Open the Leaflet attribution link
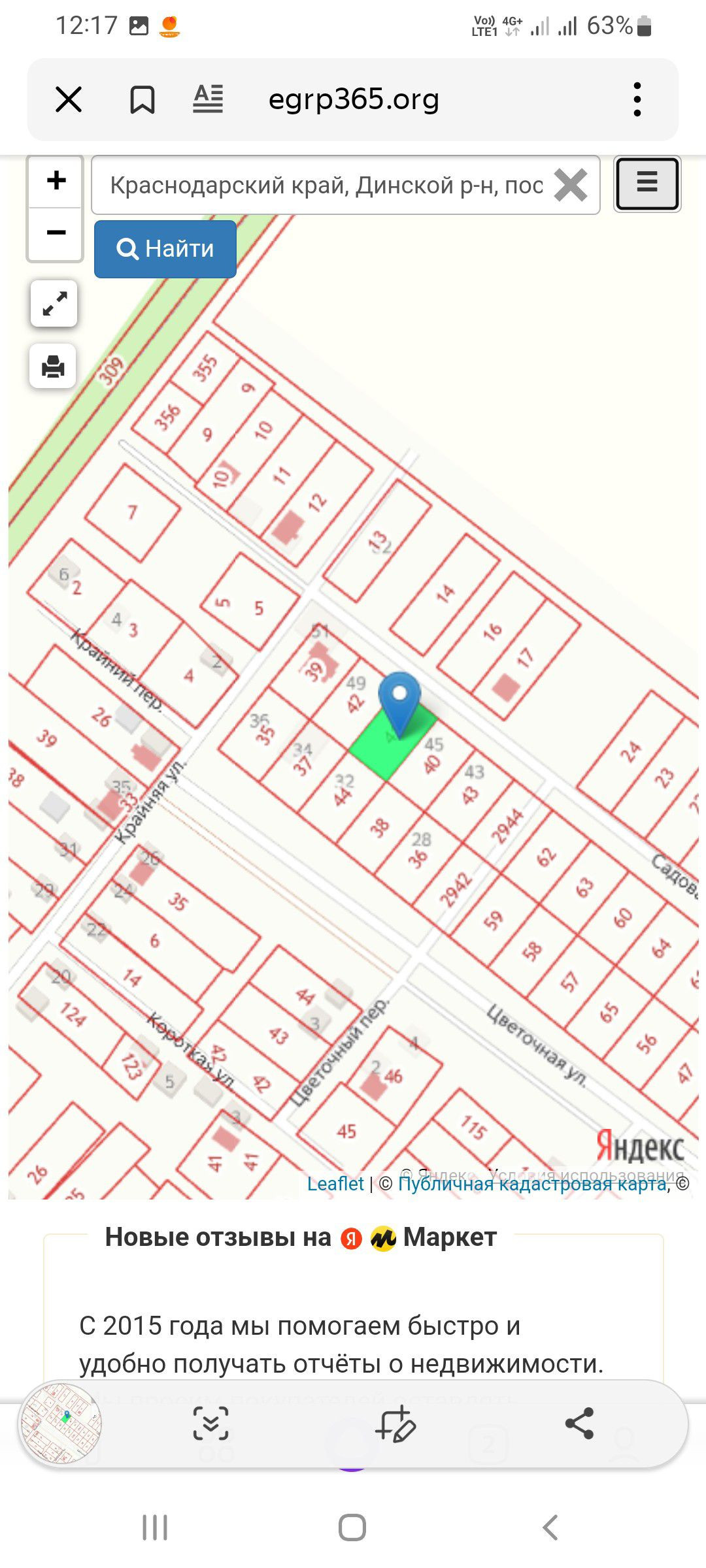The width and height of the screenshot is (706, 1568). [335, 1183]
